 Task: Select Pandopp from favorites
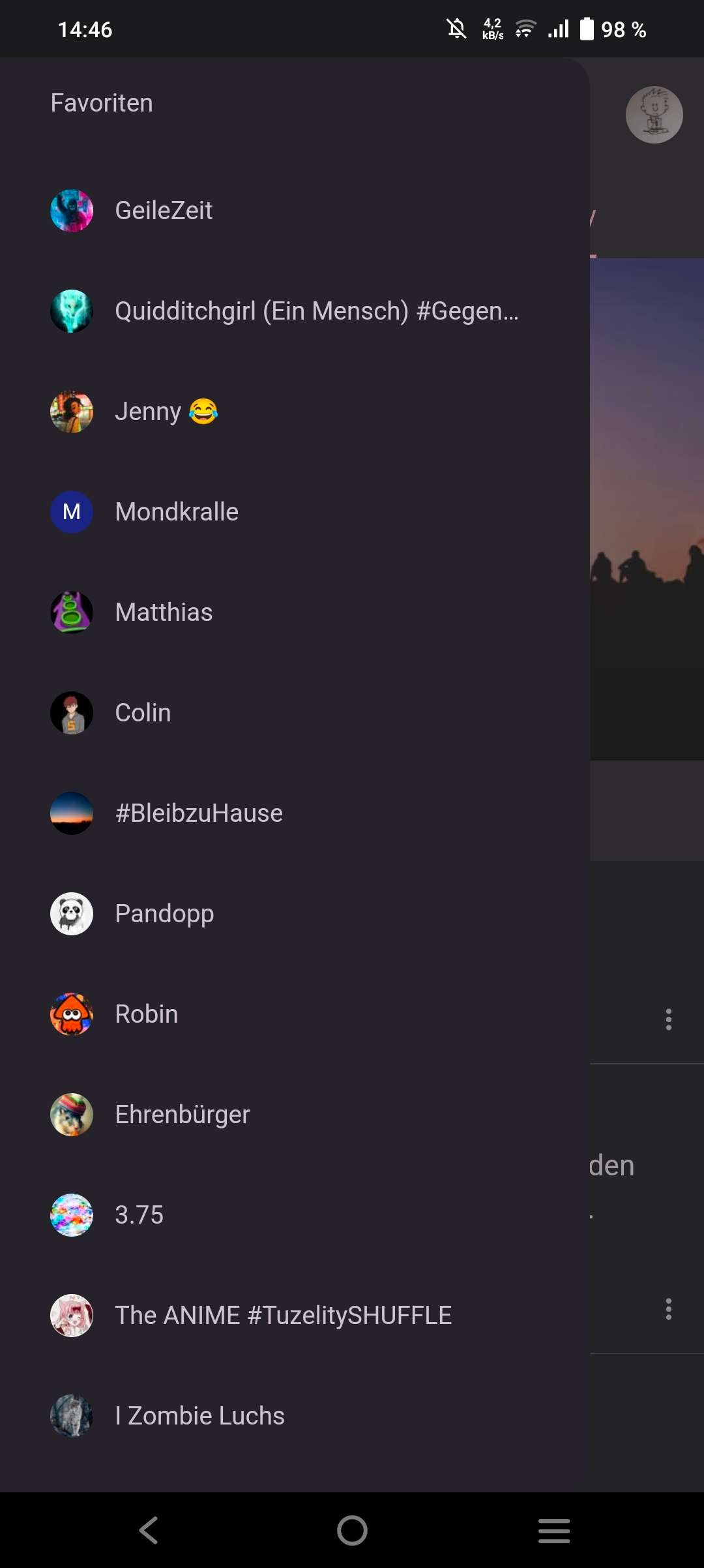[x=164, y=914]
